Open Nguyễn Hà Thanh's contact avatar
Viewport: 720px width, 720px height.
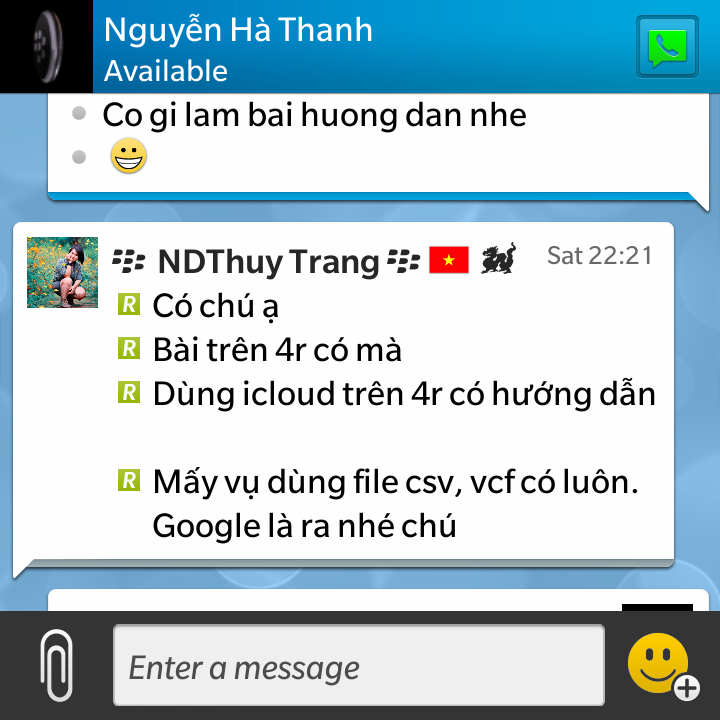tap(46, 46)
